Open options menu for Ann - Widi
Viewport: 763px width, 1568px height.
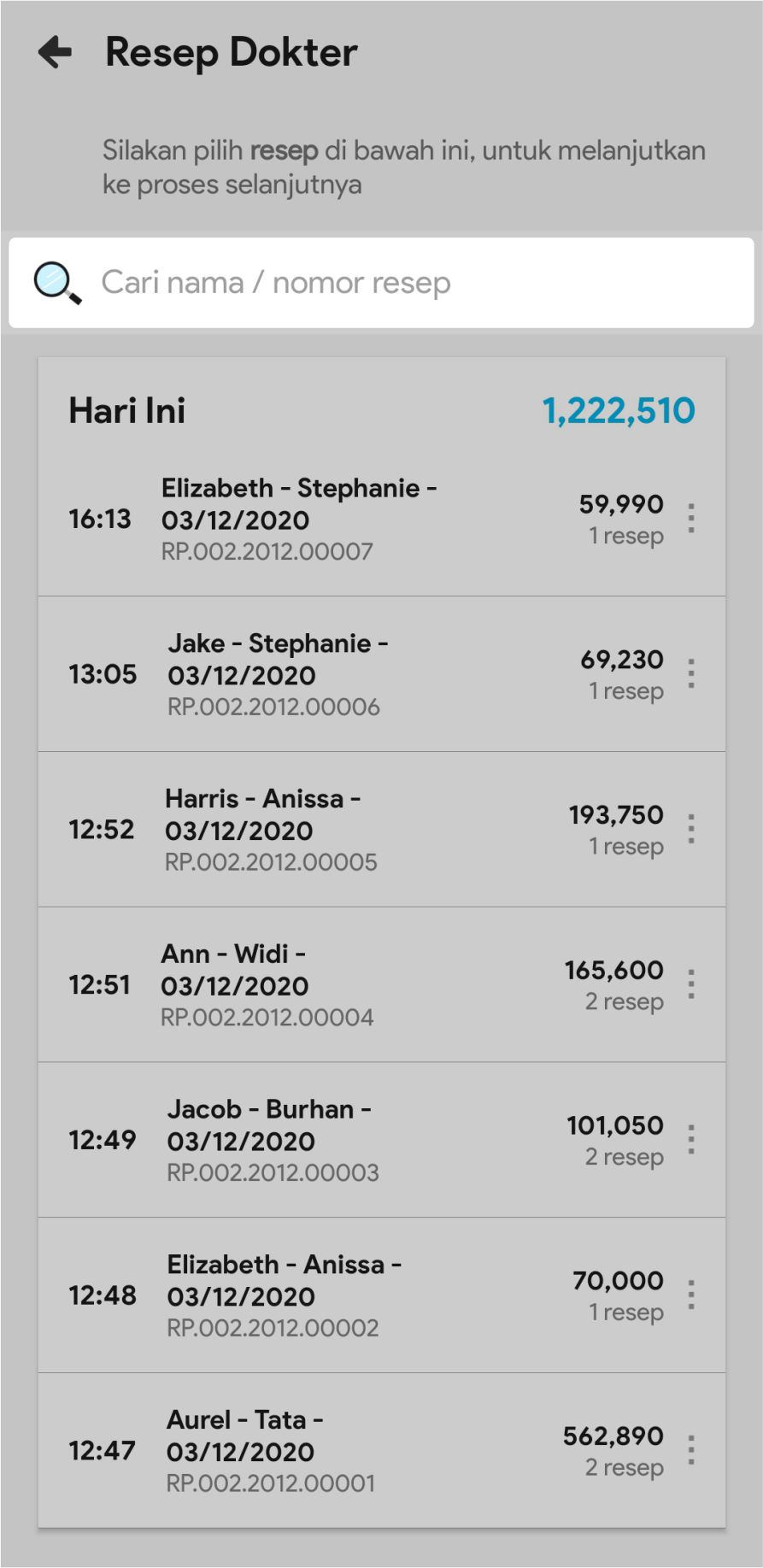tap(691, 984)
